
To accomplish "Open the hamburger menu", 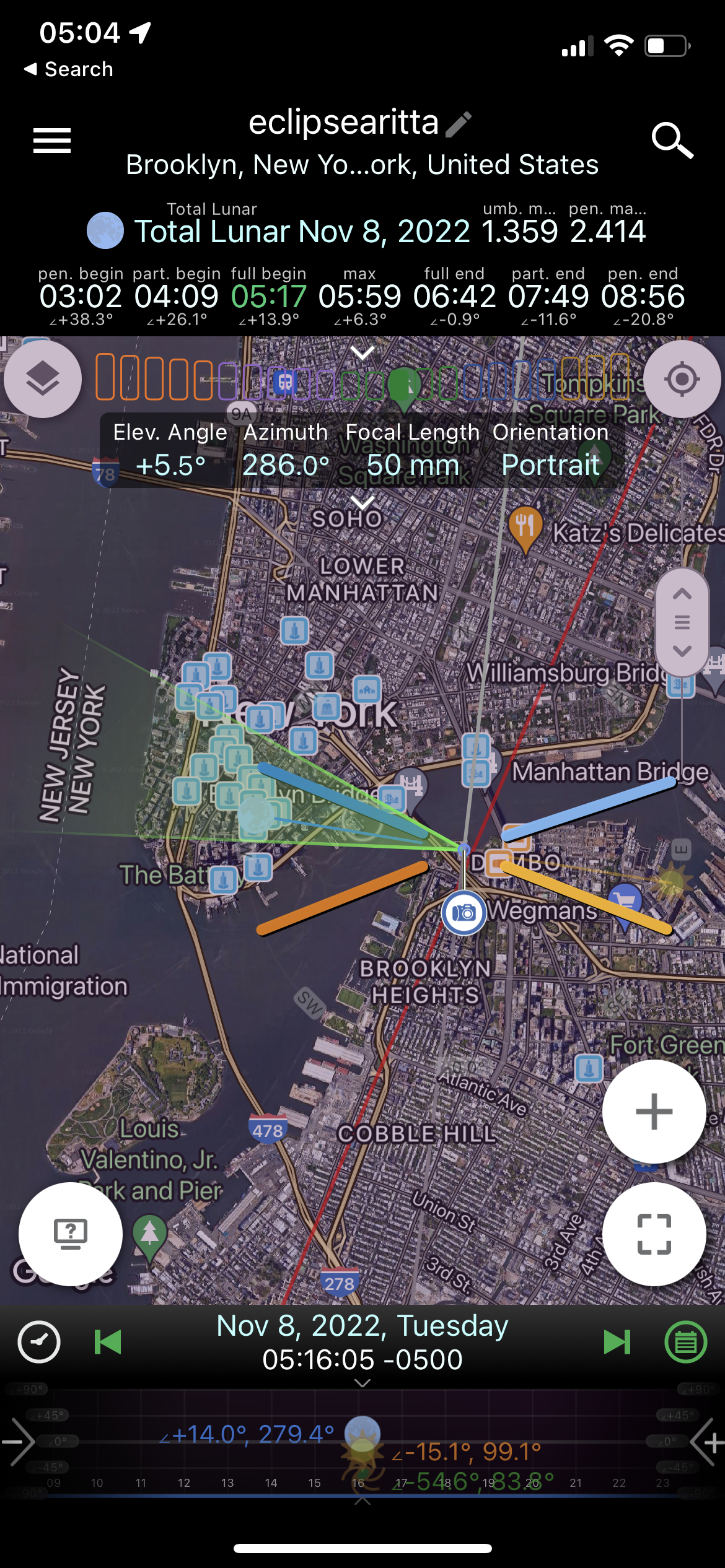I will point(52,141).
